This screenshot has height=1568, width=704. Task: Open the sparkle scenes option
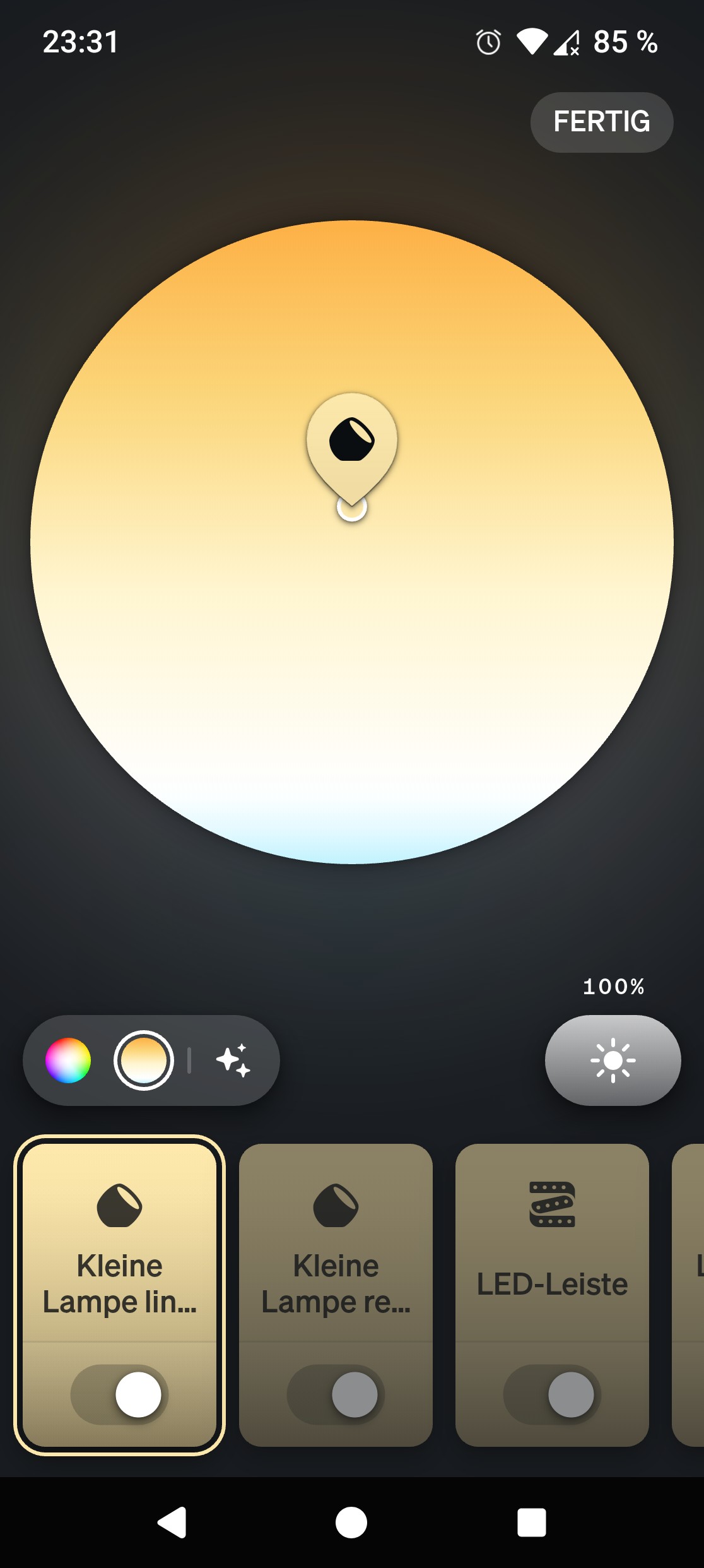[233, 1060]
